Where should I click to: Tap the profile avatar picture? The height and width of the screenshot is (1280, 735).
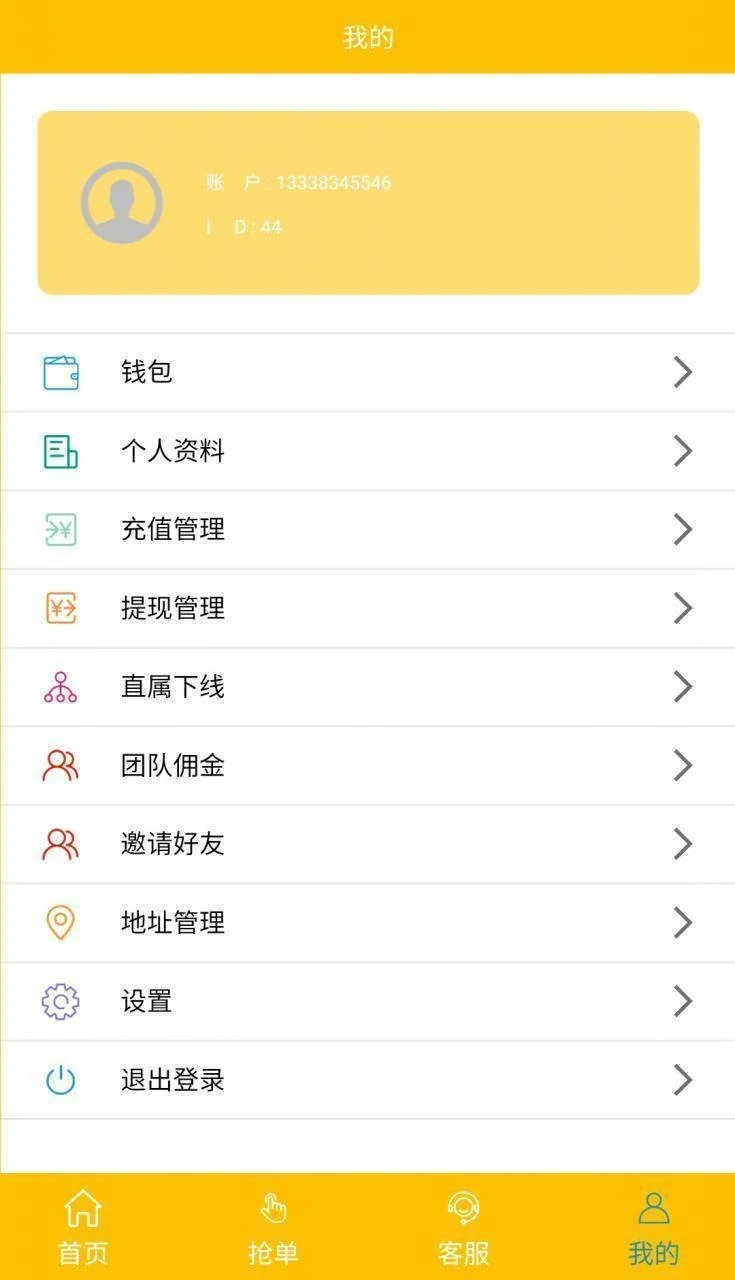click(122, 203)
